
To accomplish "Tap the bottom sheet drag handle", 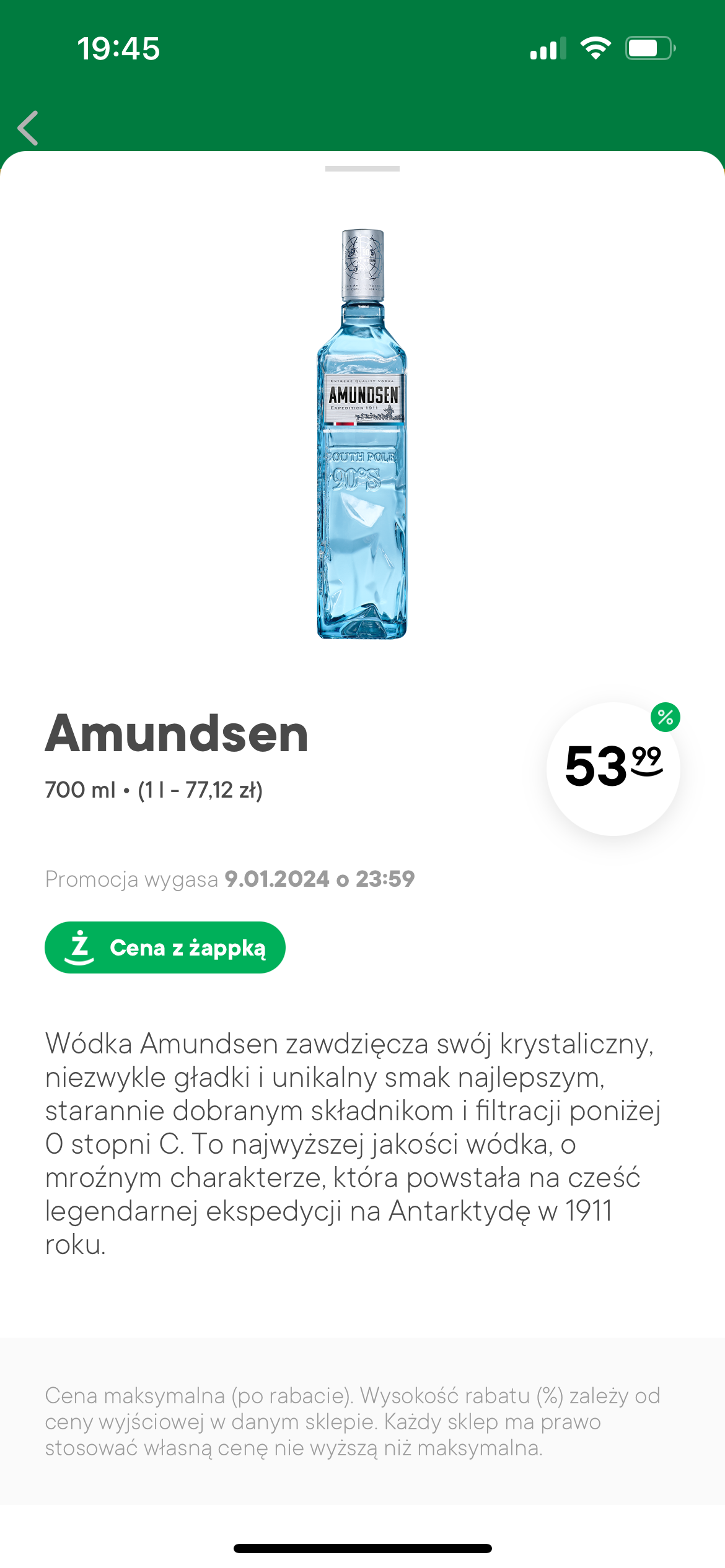I will [362, 168].
